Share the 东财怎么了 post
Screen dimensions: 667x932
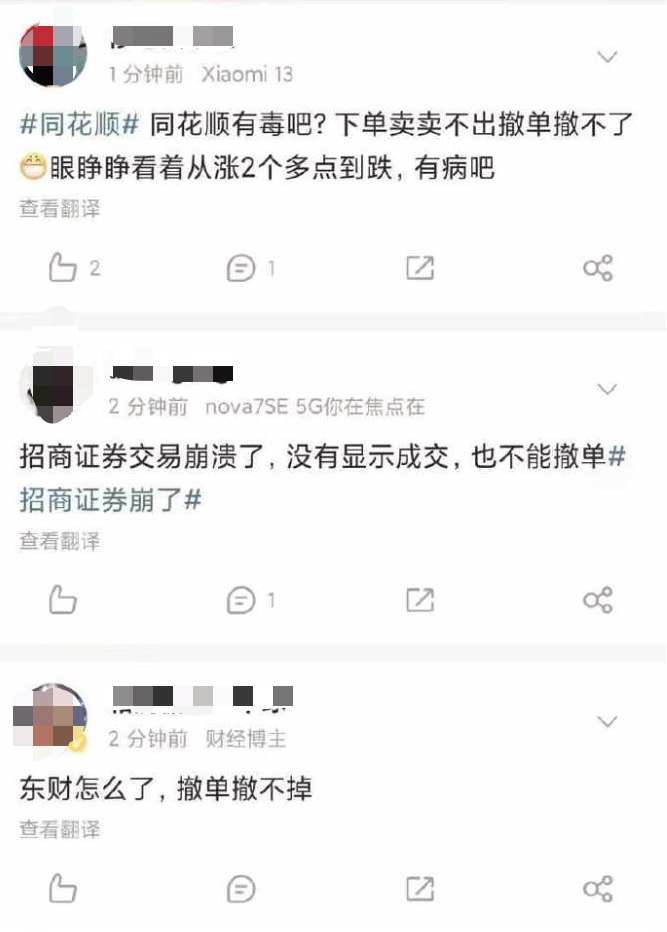pos(597,888)
